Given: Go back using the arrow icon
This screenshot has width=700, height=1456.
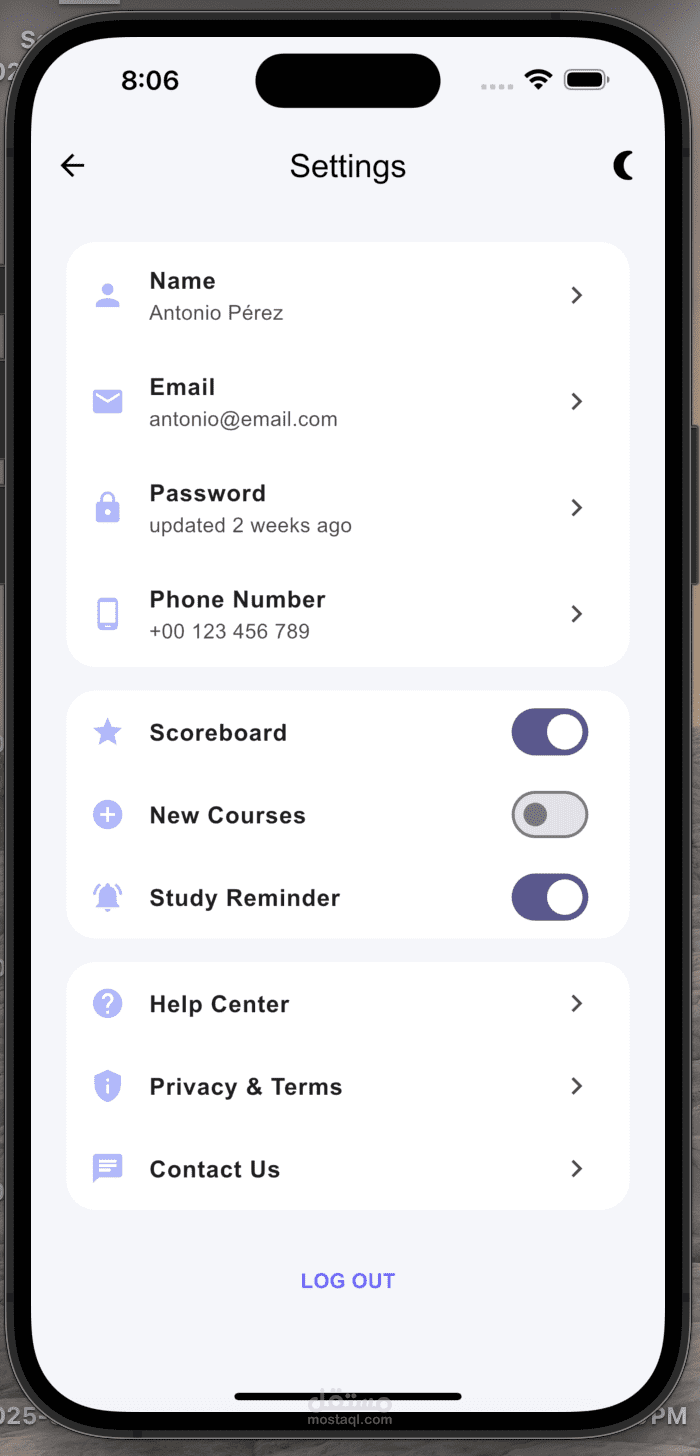Looking at the screenshot, I should [72, 166].
